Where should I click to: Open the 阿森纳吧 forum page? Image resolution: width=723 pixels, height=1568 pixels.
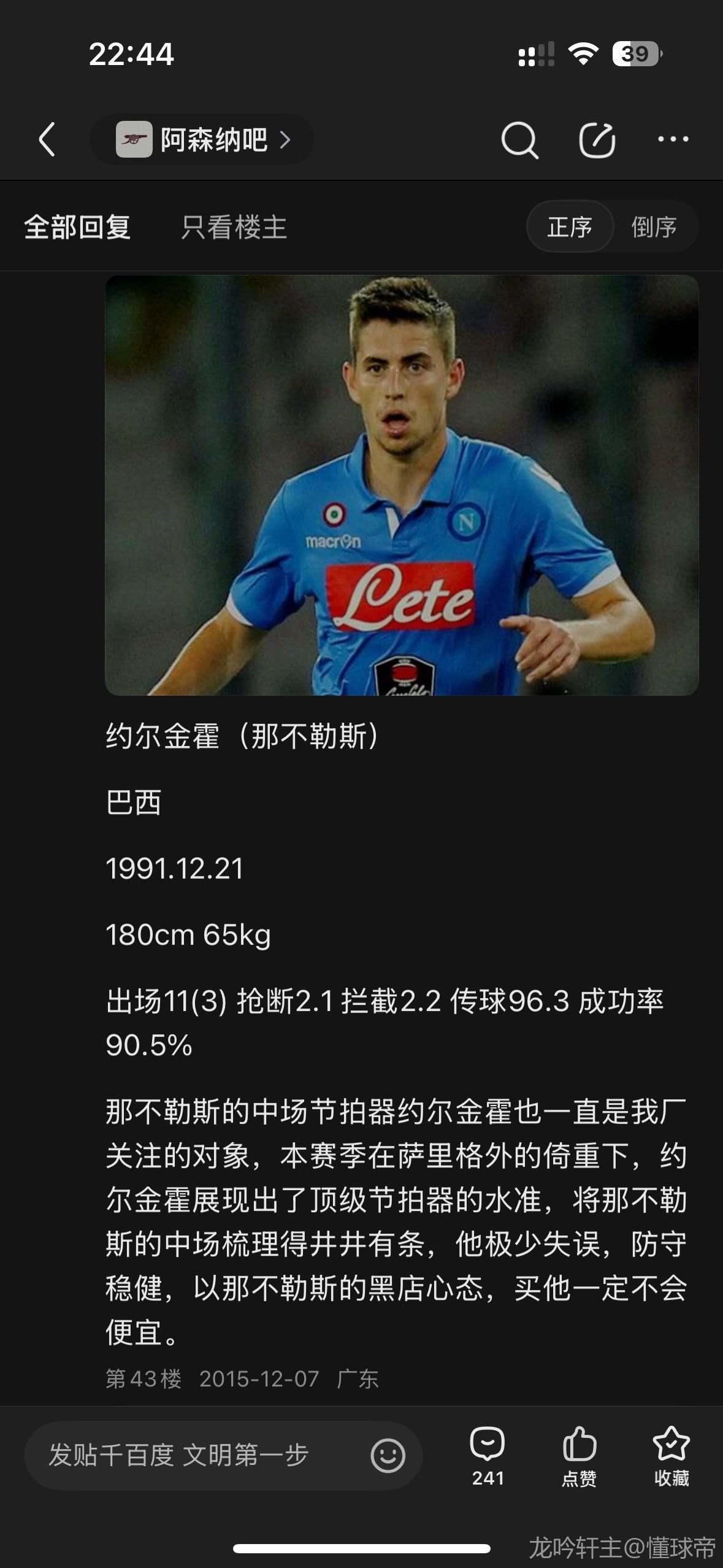click(x=202, y=140)
